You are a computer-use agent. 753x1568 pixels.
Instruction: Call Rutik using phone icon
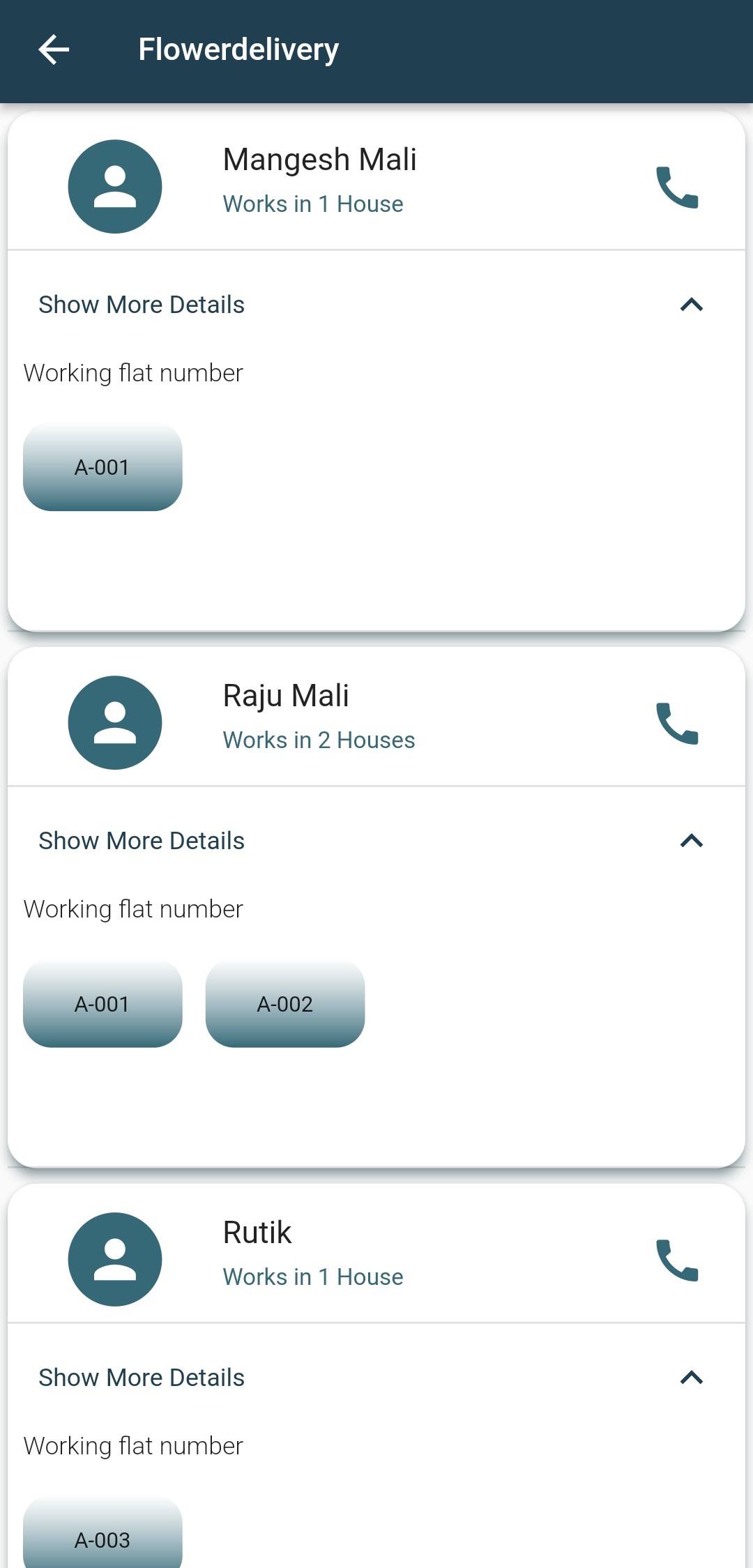pos(676,1261)
